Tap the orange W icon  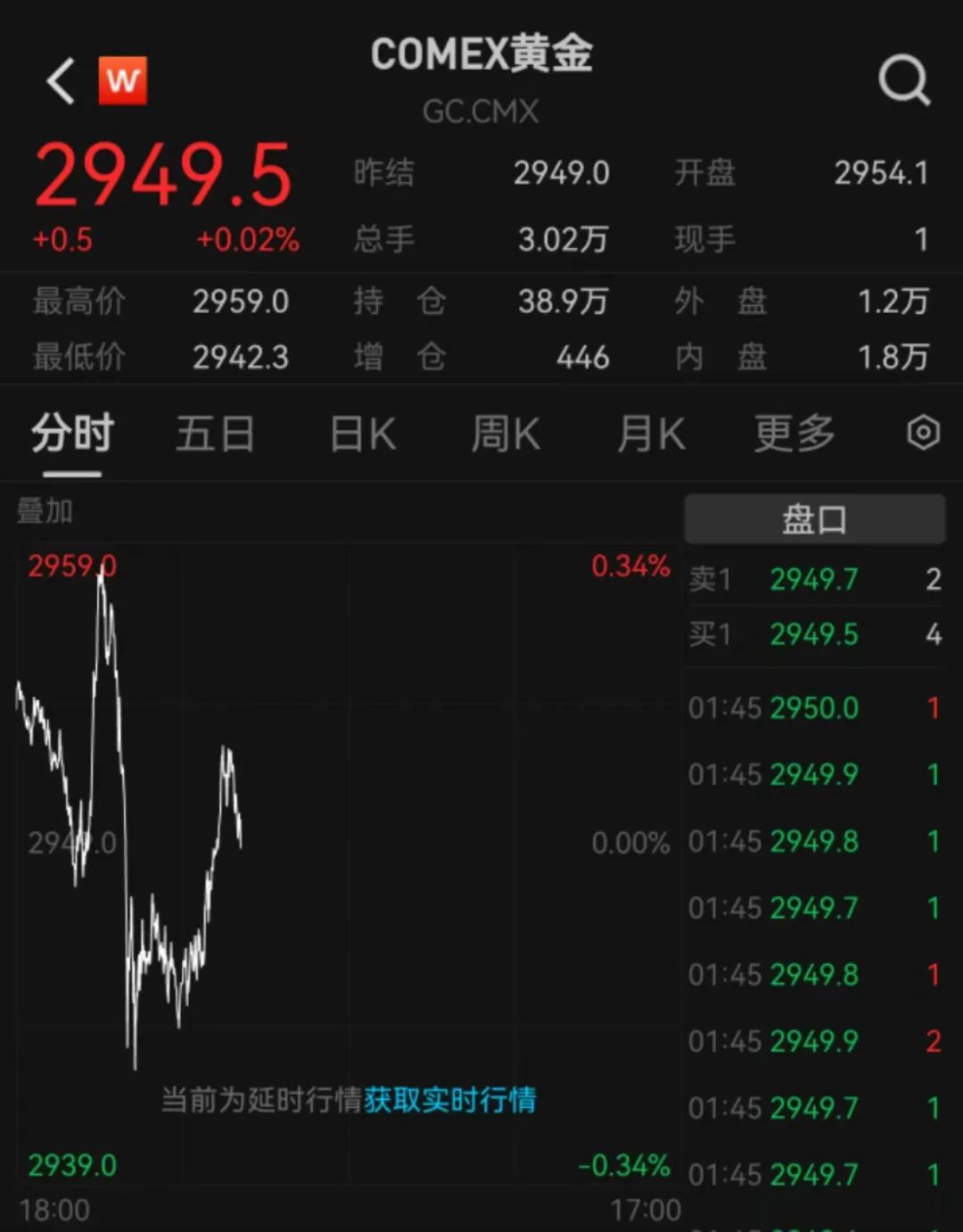point(122,81)
